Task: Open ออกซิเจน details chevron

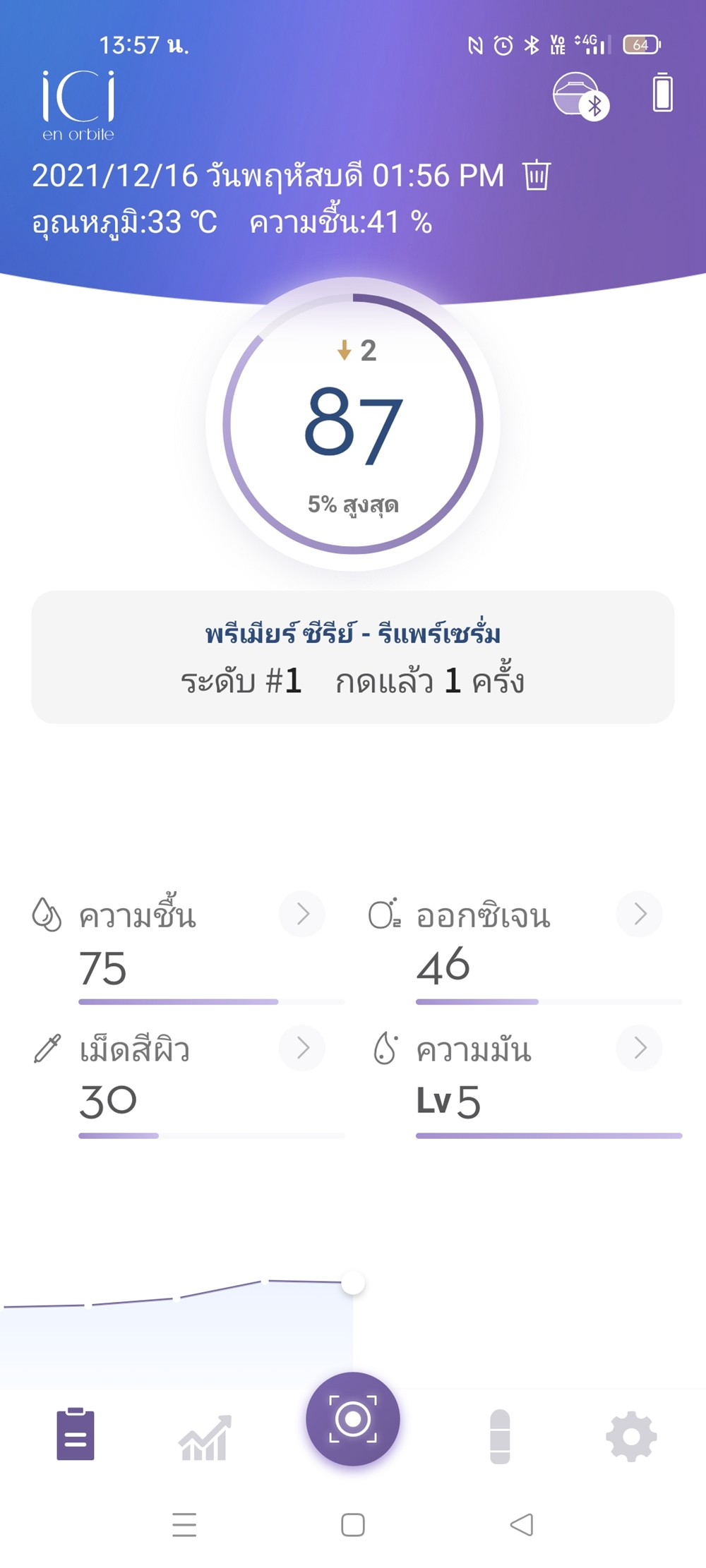Action: click(x=640, y=914)
